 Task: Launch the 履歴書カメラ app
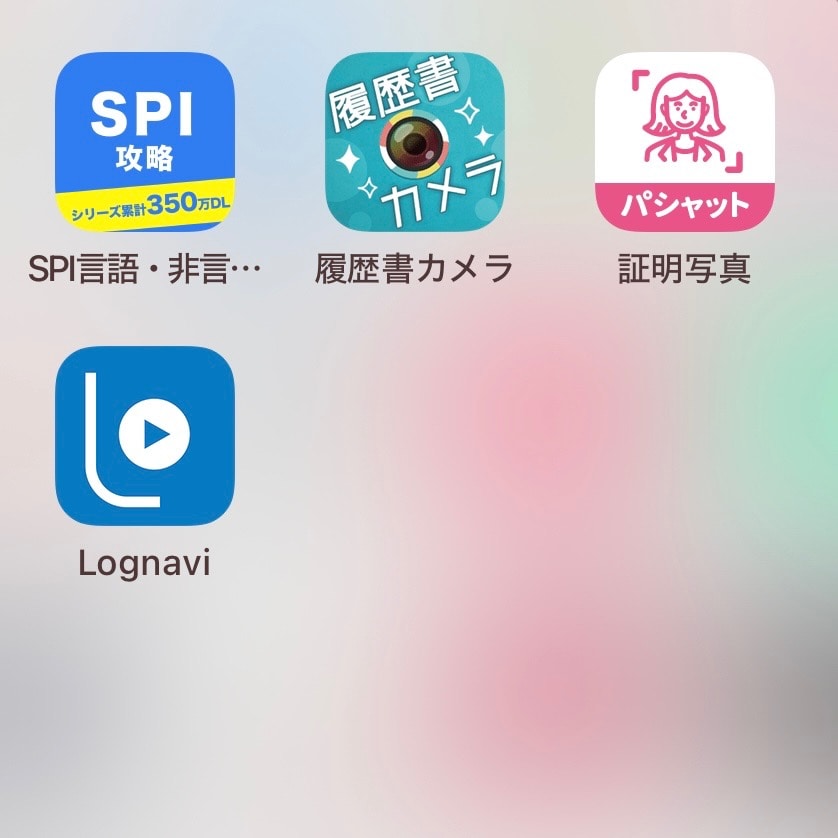coord(415,142)
